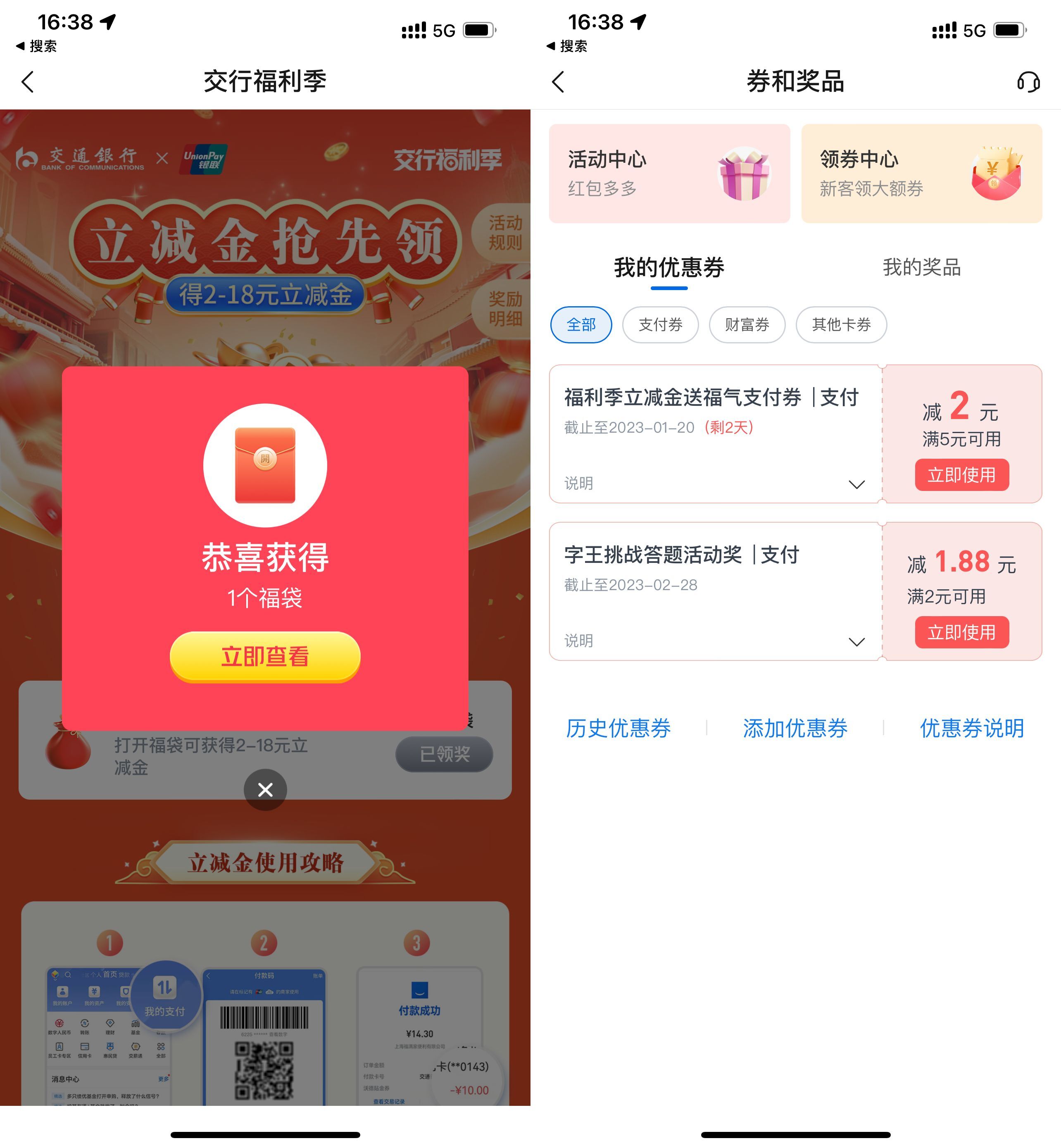The height and width of the screenshot is (1148, 1061).
Task: Expand 说明 for 福利季立减金 coupon
Action: [x=856, y=484]
